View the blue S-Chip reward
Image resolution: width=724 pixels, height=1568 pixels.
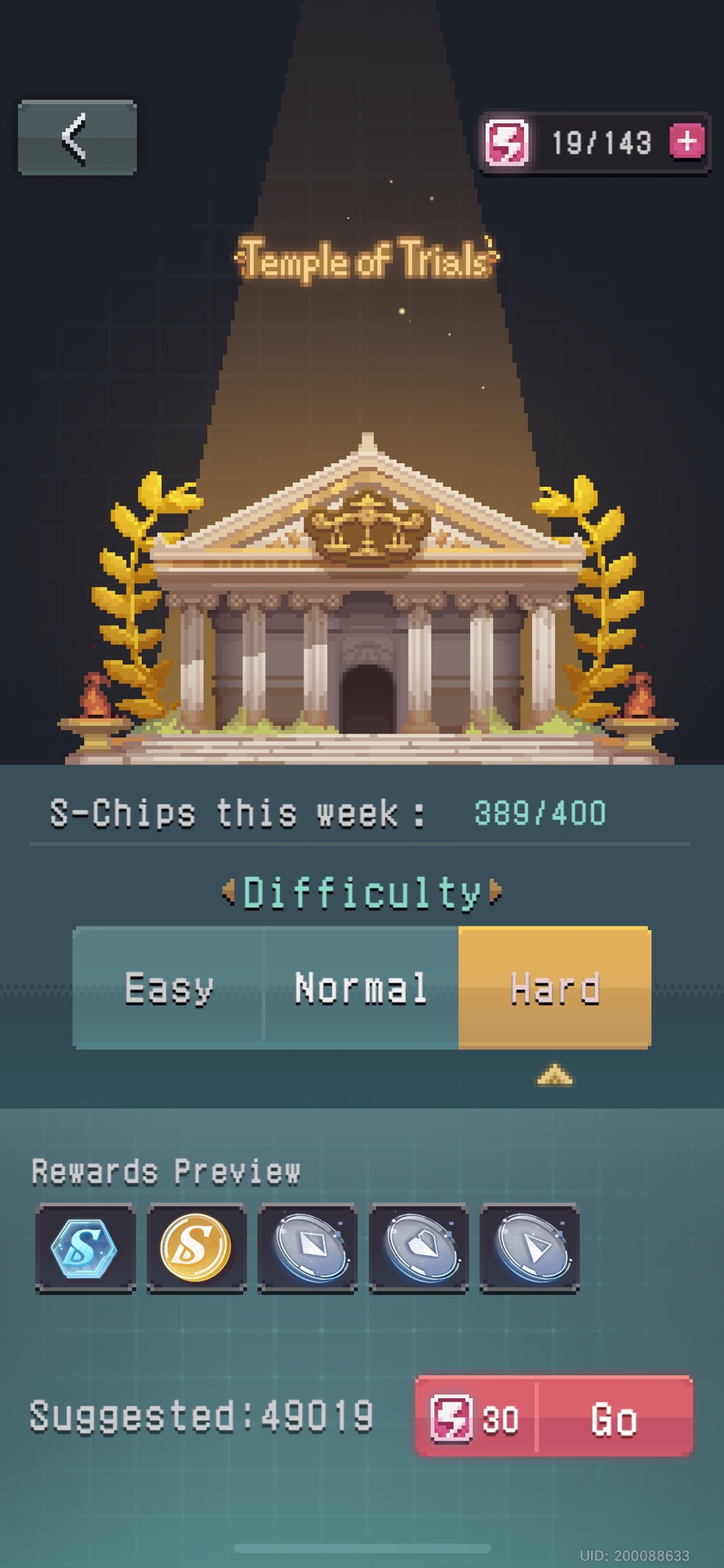coord(85,1248)
